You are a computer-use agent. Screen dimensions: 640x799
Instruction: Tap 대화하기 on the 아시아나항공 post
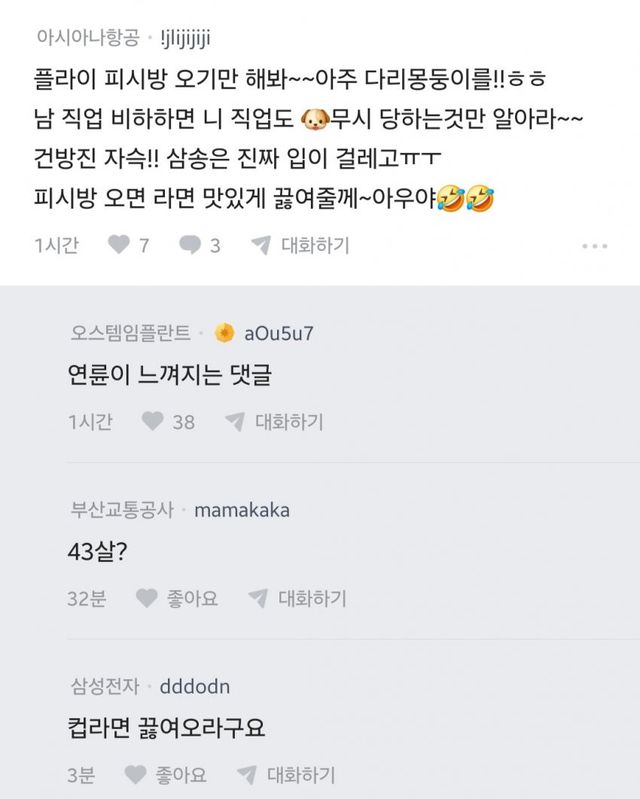299,245
